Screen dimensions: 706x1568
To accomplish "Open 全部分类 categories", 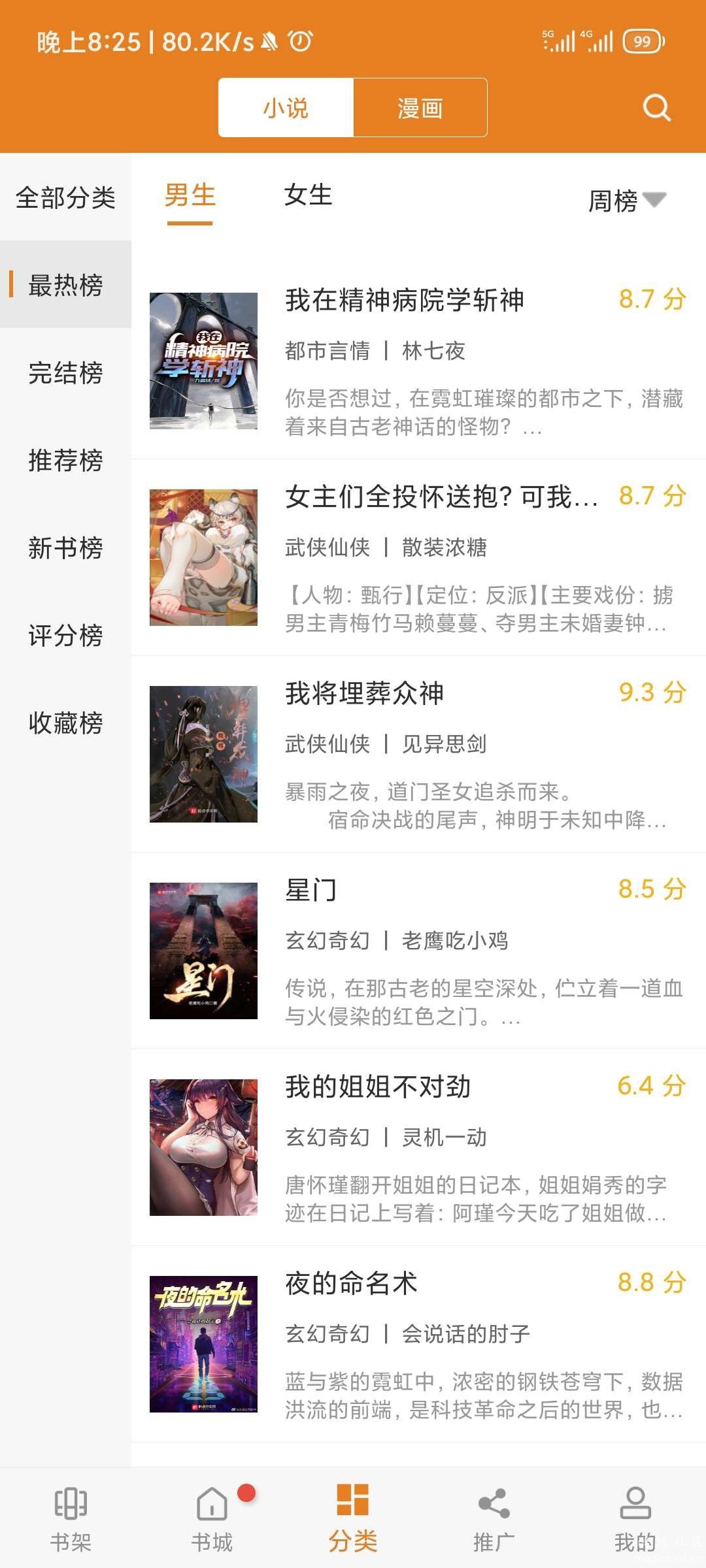I will 65,197.
